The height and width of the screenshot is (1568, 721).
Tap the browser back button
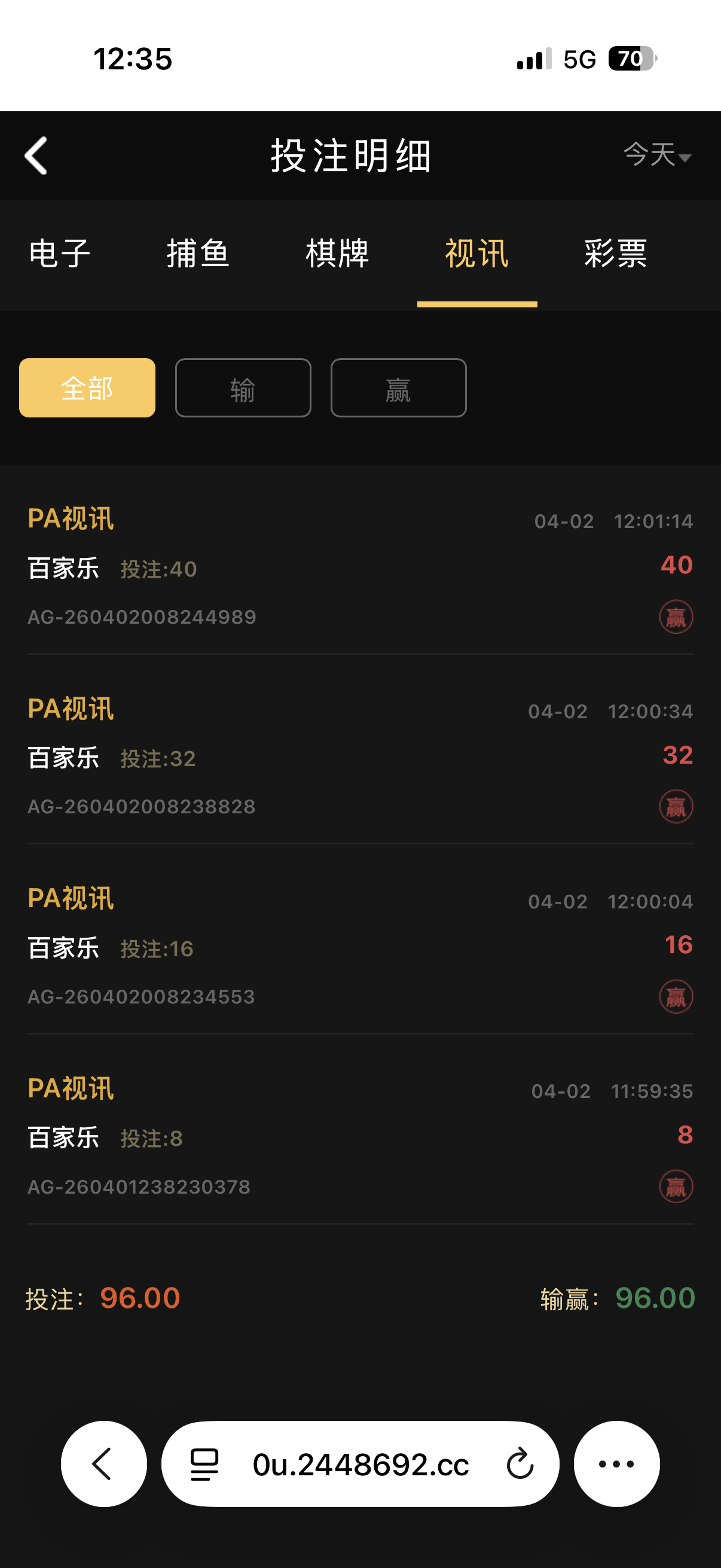tap(103, 1464)
